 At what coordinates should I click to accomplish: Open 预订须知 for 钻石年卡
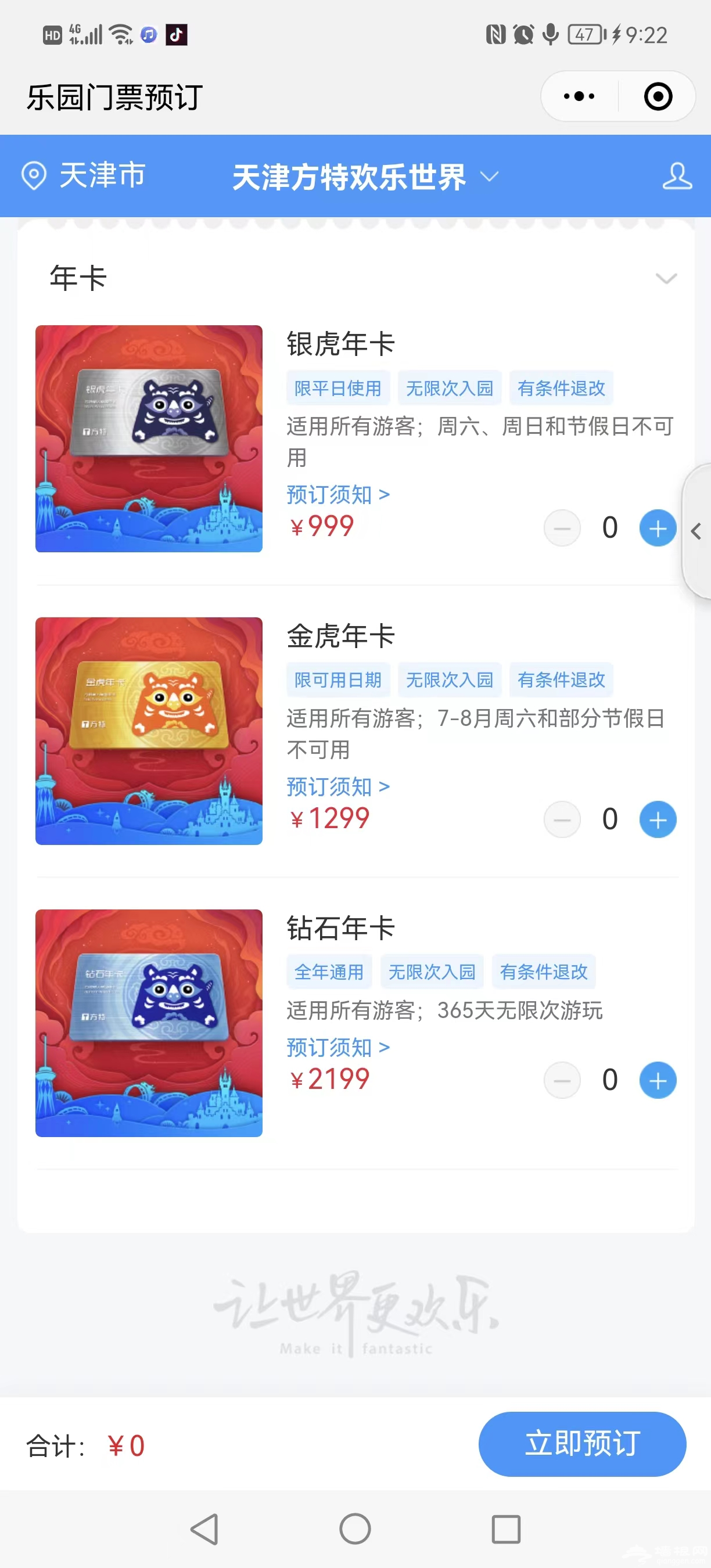pyautogui.click(x=338, y=1047)
